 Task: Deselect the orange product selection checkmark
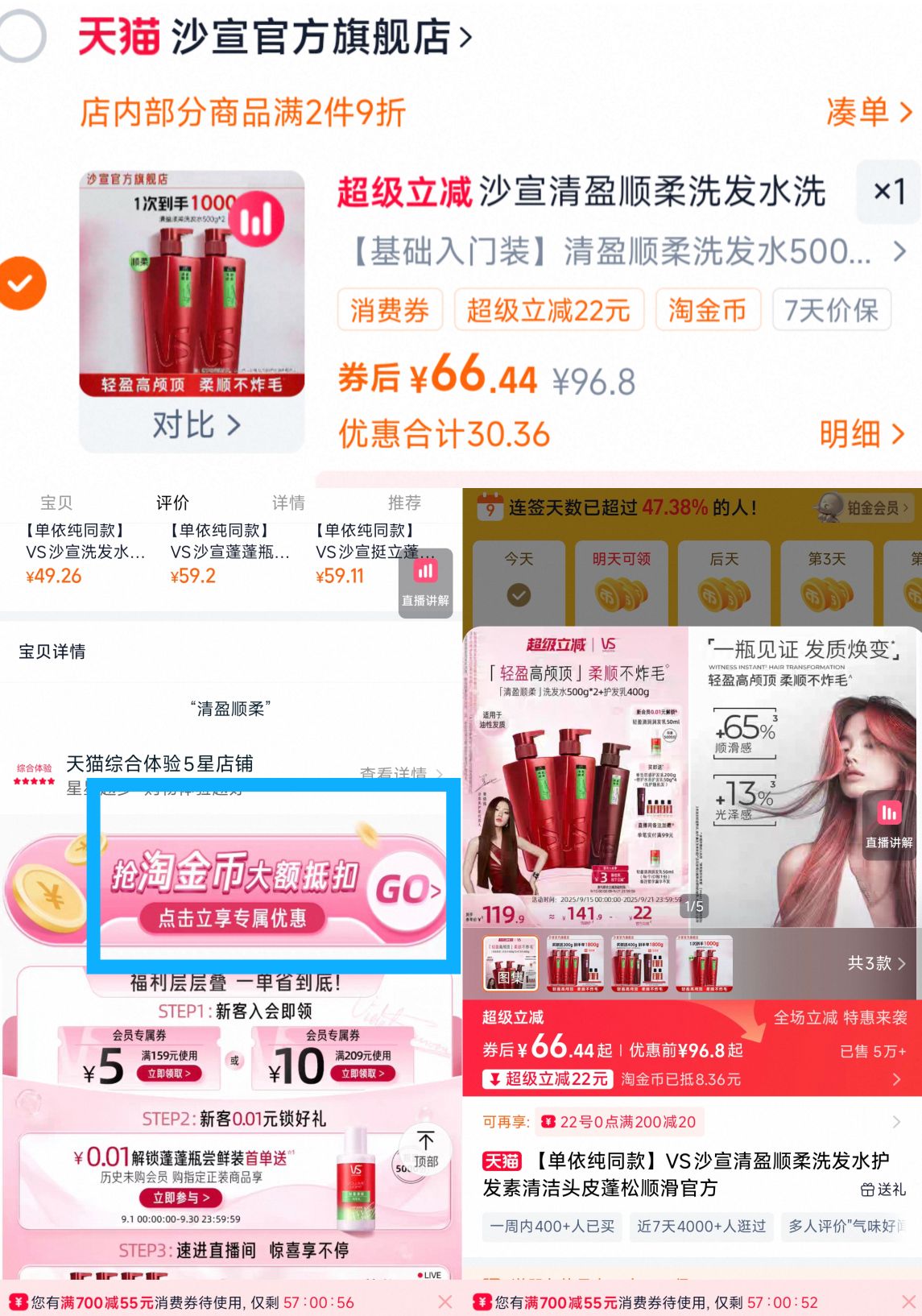point(24,283)
